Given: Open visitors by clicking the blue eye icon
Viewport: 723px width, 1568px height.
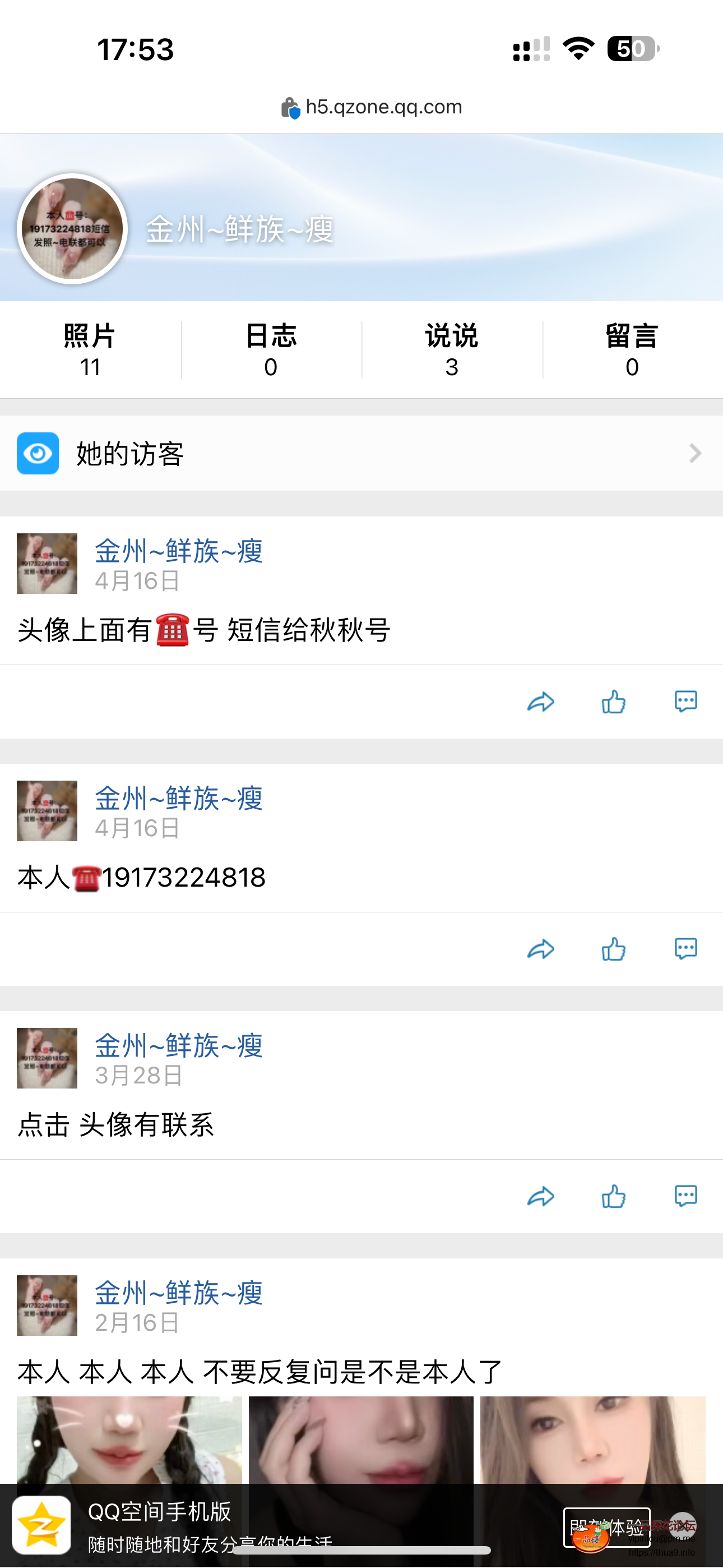Looking at the screenshot, I should (x=38, y=453).
